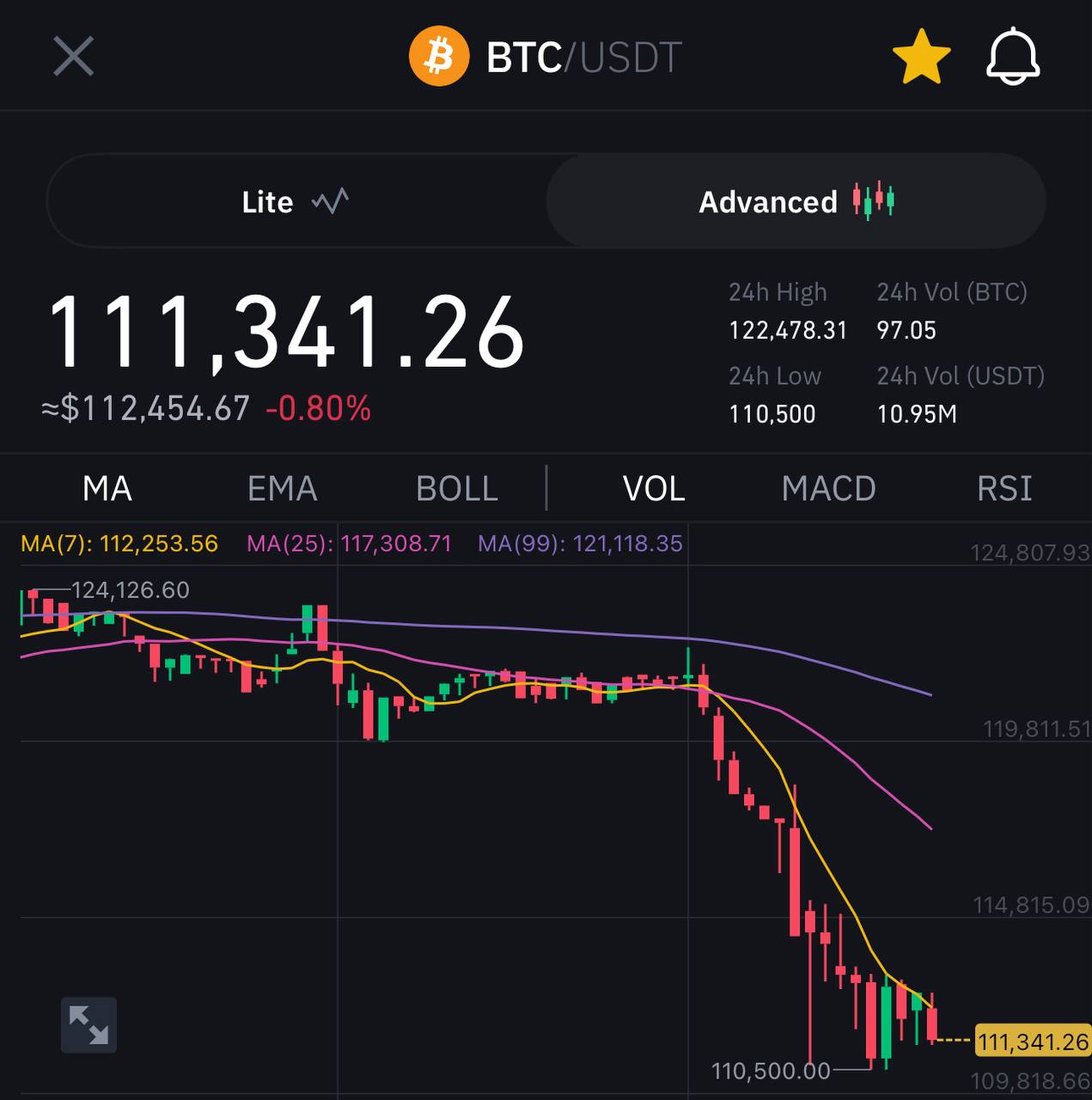Select the Advanced chart view

[796, 202]
